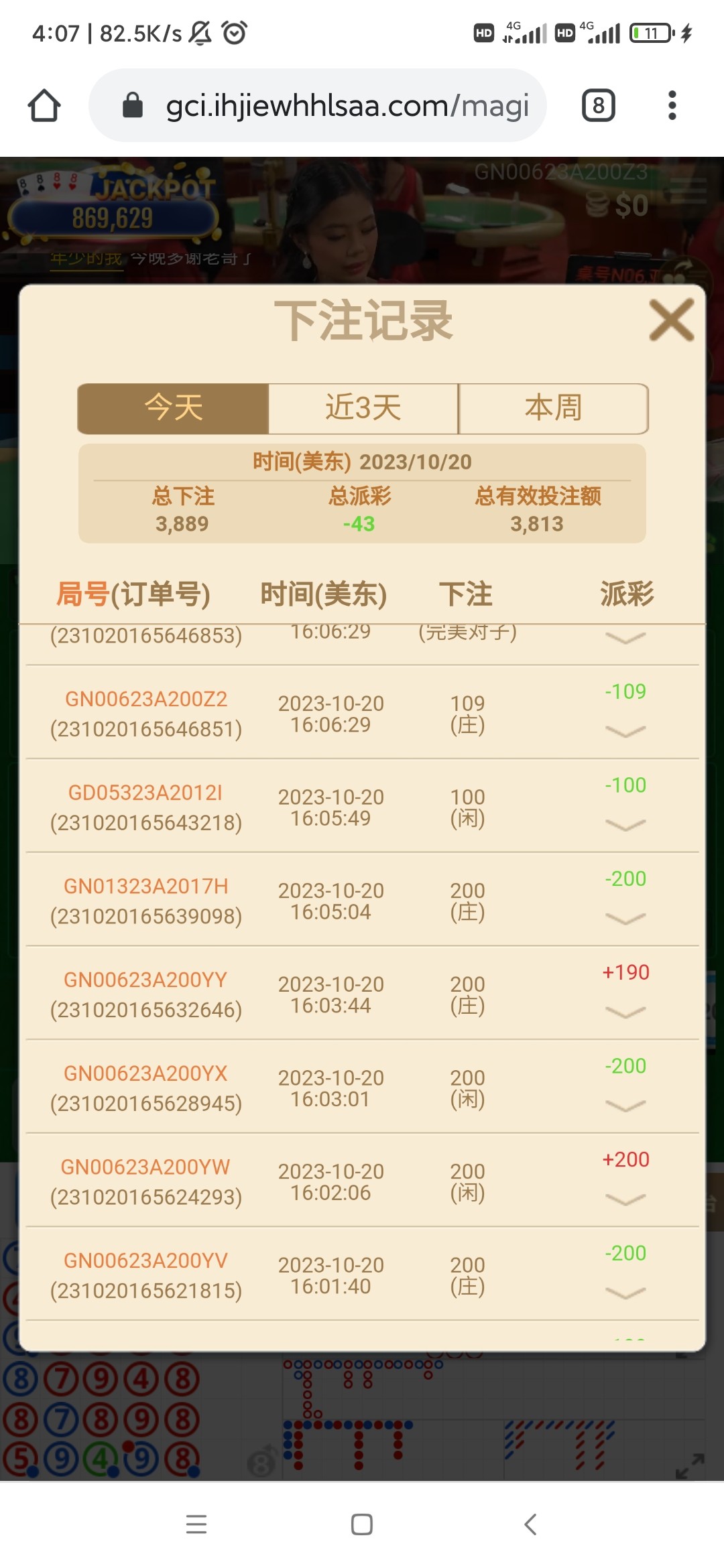Open the browser home page
Image resolution: width=724 pixels, height=1568 pixels.
[44, 106]
